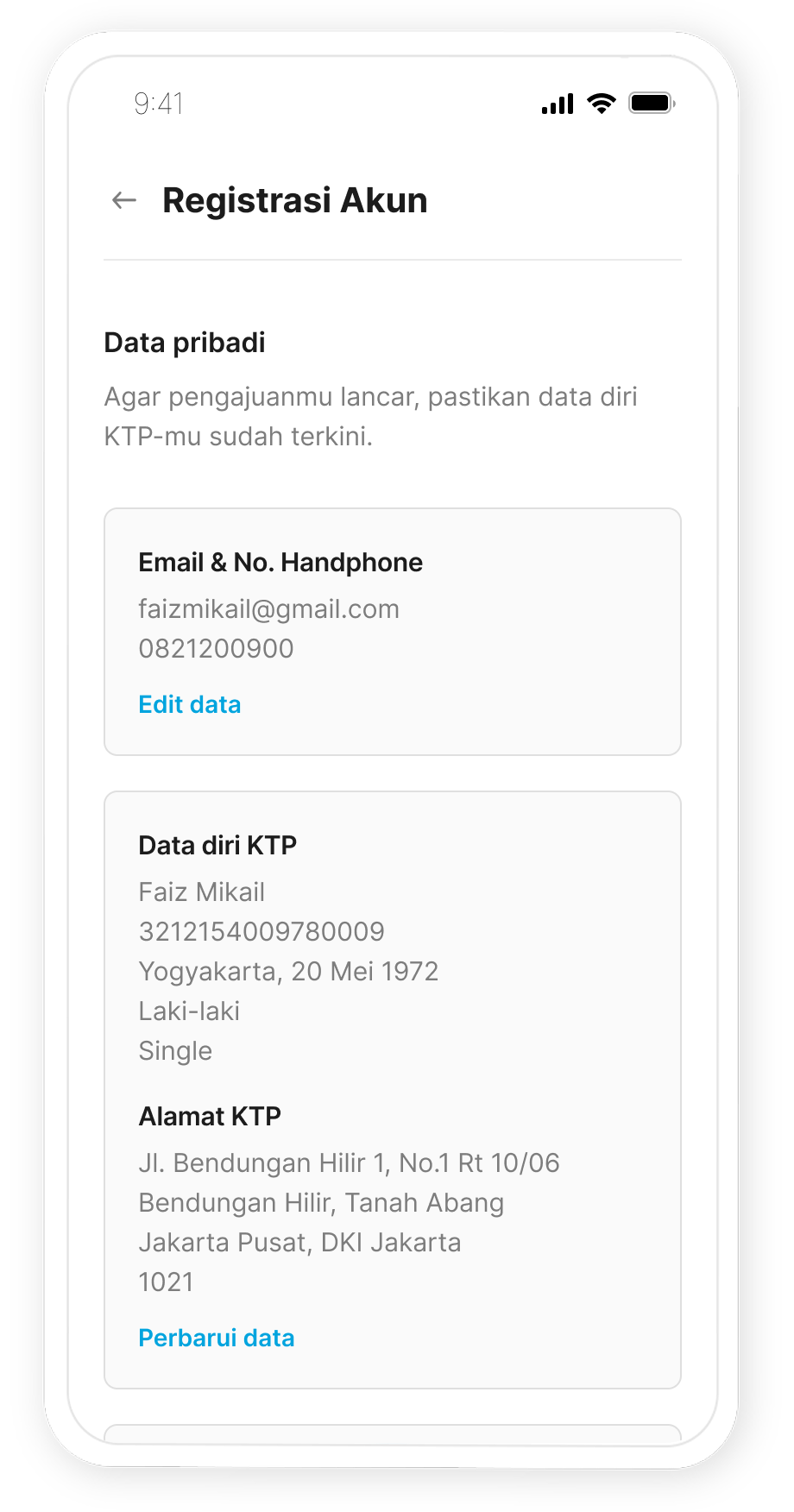
Task: Go back from Registrasi Akun
Action: 124,200
